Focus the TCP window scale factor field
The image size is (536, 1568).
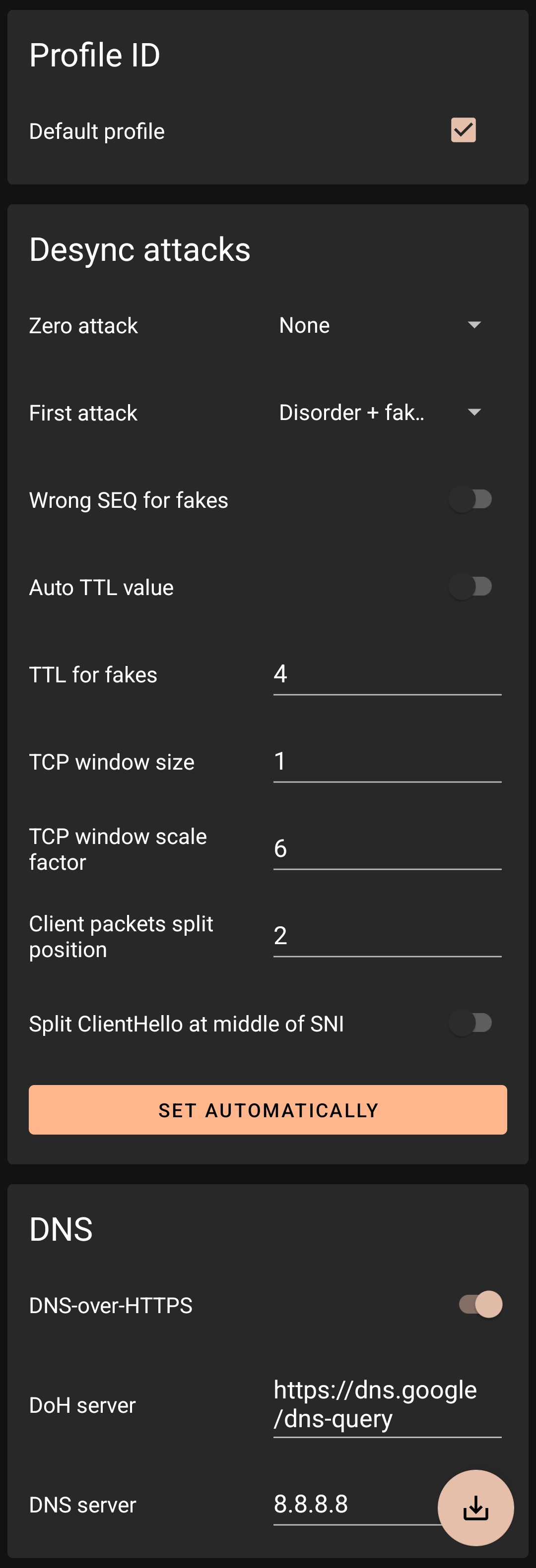(387, 848)
